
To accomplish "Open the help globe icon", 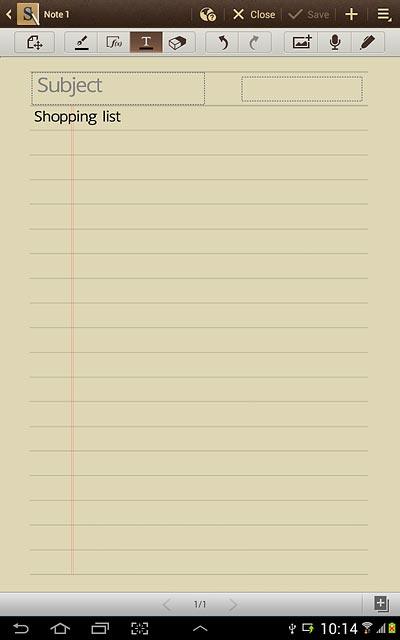I will (207, 15).
